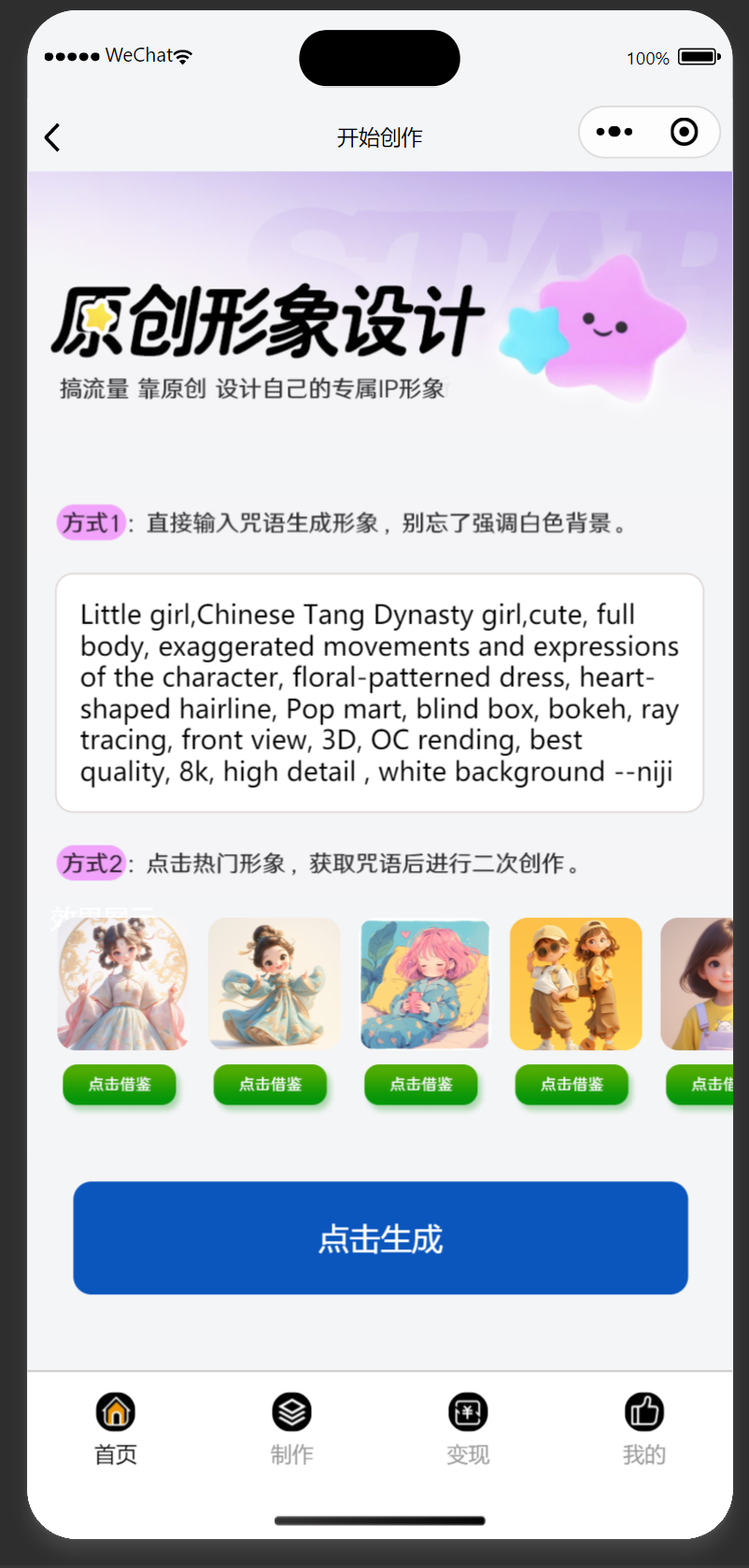Switch to the 制作 tab
The image size is (749, 1568).
point(291,1428)
